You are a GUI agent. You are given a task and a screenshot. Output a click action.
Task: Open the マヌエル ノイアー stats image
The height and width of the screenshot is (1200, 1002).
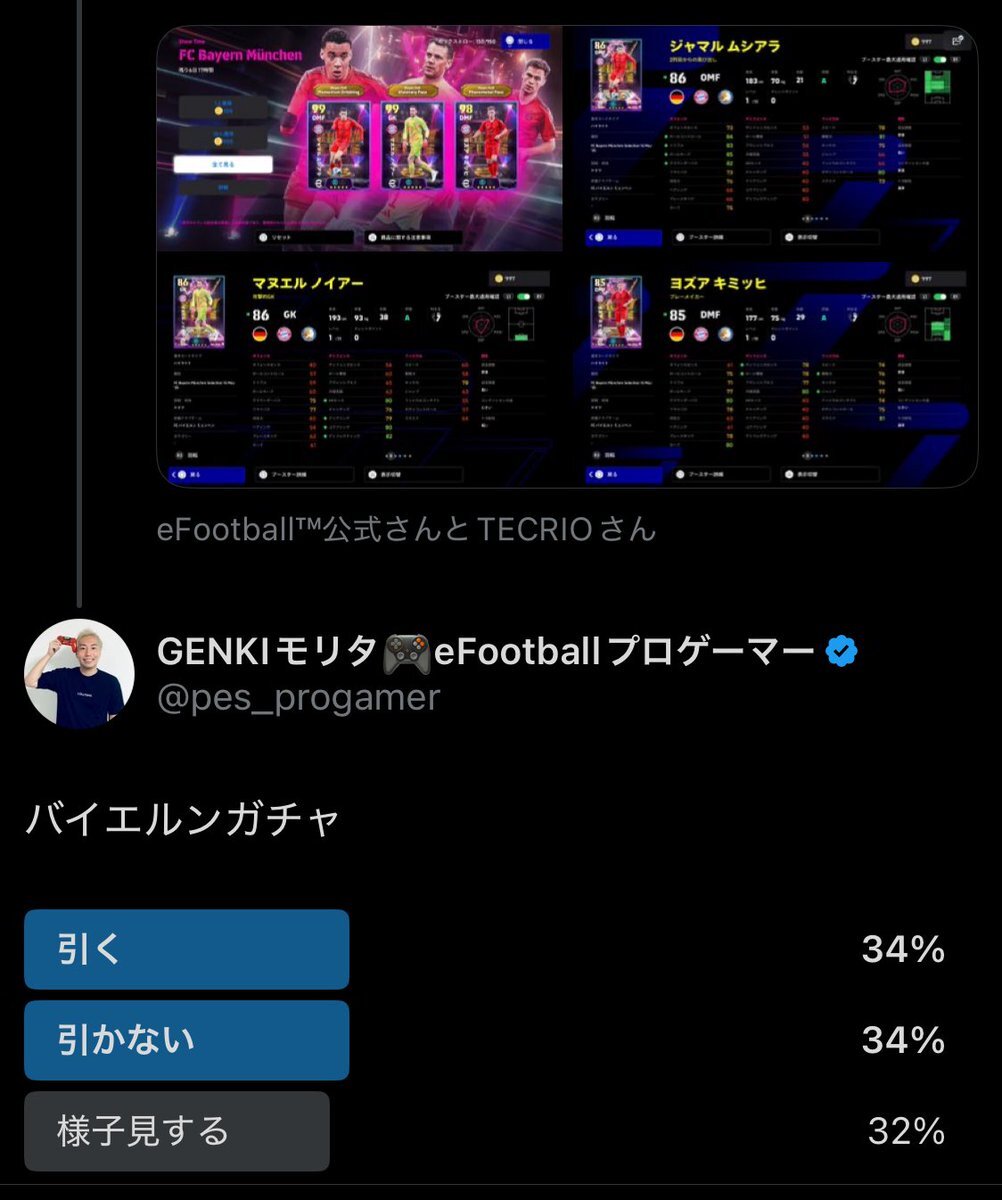pos(360,372)
